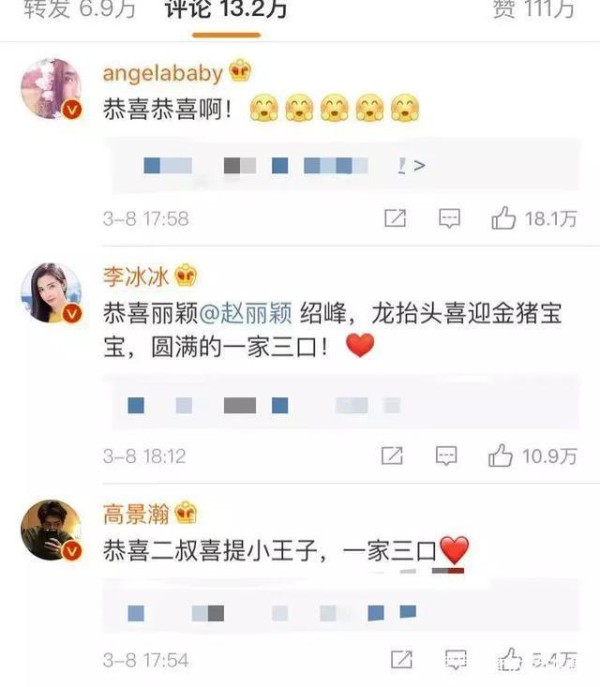Share 李冰冰's comment
The width and height of the screenshot is (600, 687).
click(393, 456)
